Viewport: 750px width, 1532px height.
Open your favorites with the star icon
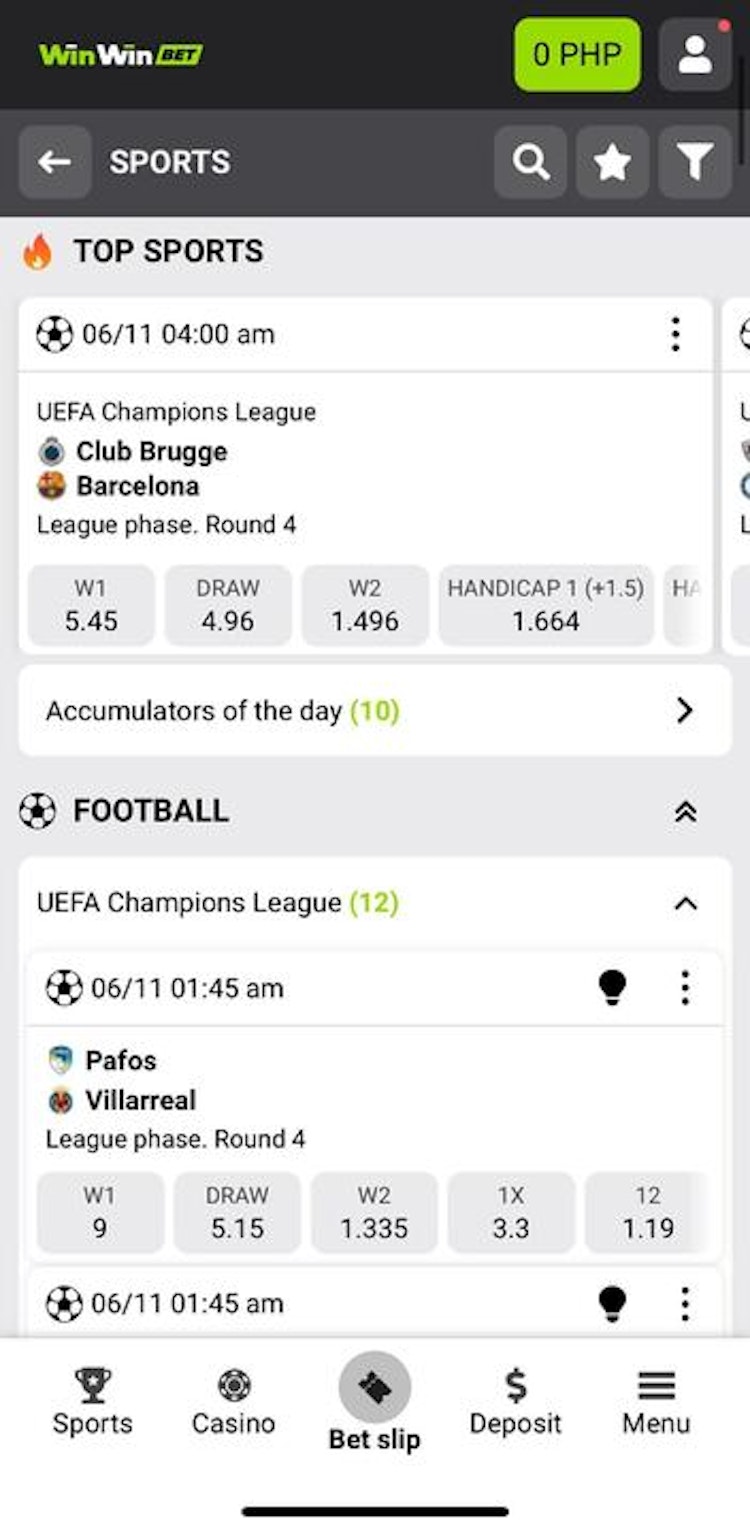pos(612,162)
